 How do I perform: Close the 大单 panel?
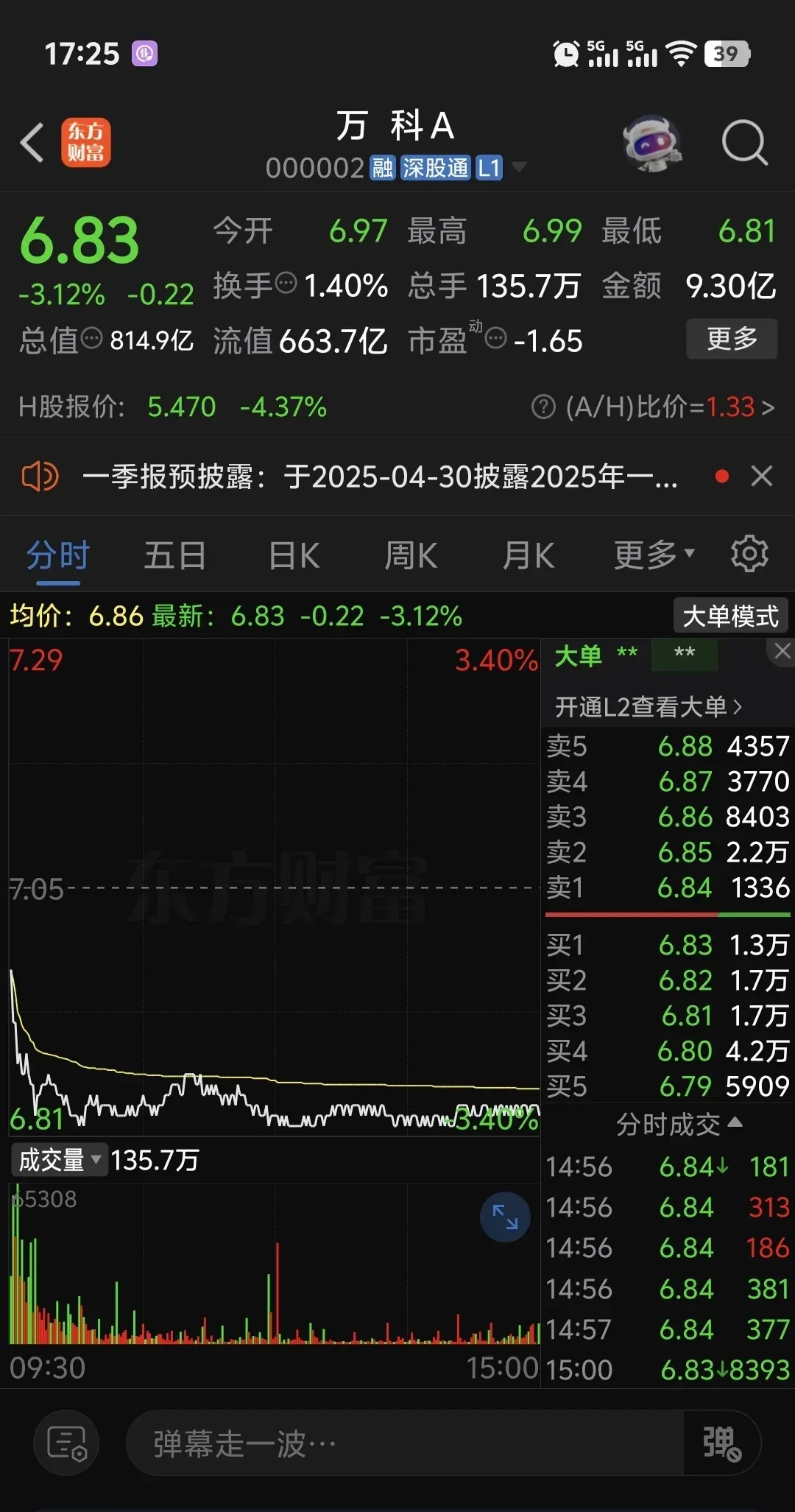click(782, 651)
